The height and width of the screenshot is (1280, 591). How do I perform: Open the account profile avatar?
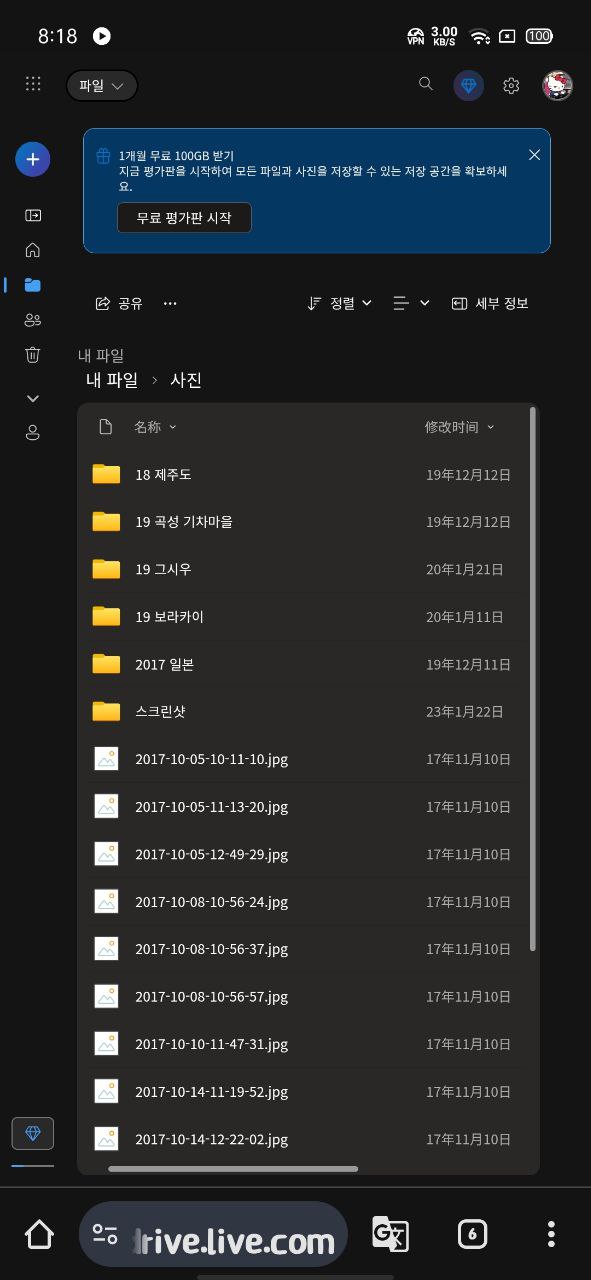click(557, 86)
